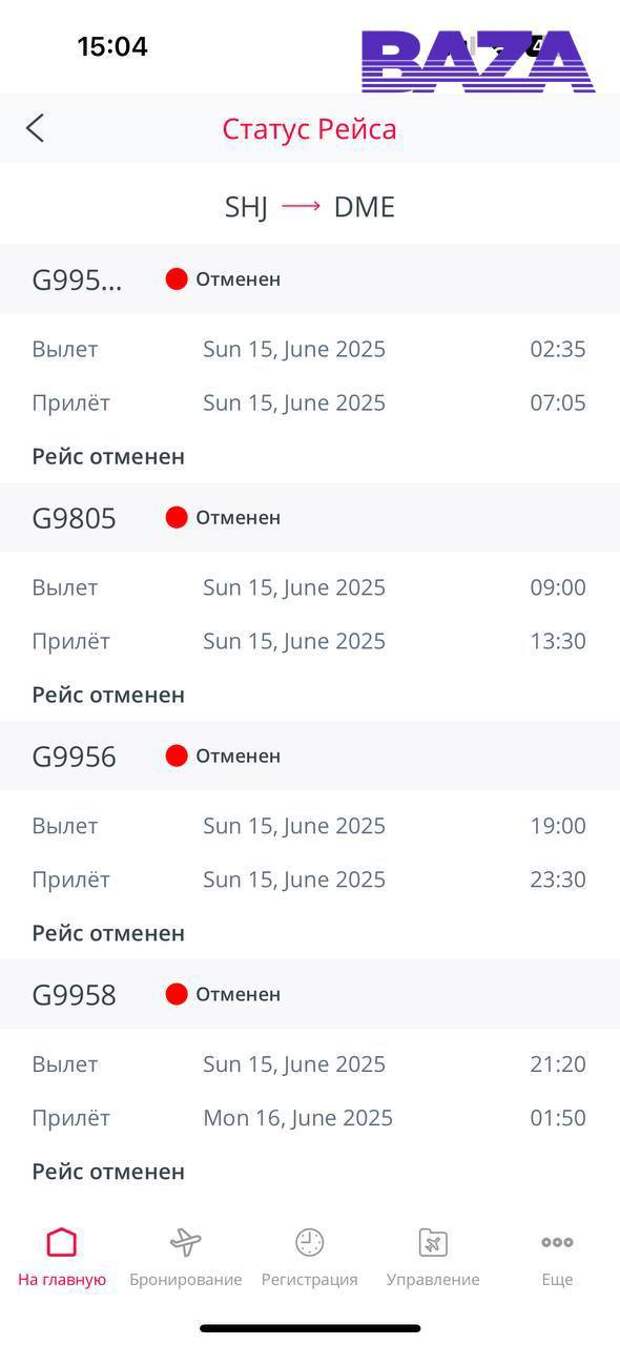This screenshot has height=1345, width=620.
Task: Open the На главную tab
Action: (x=62, y=1257)
